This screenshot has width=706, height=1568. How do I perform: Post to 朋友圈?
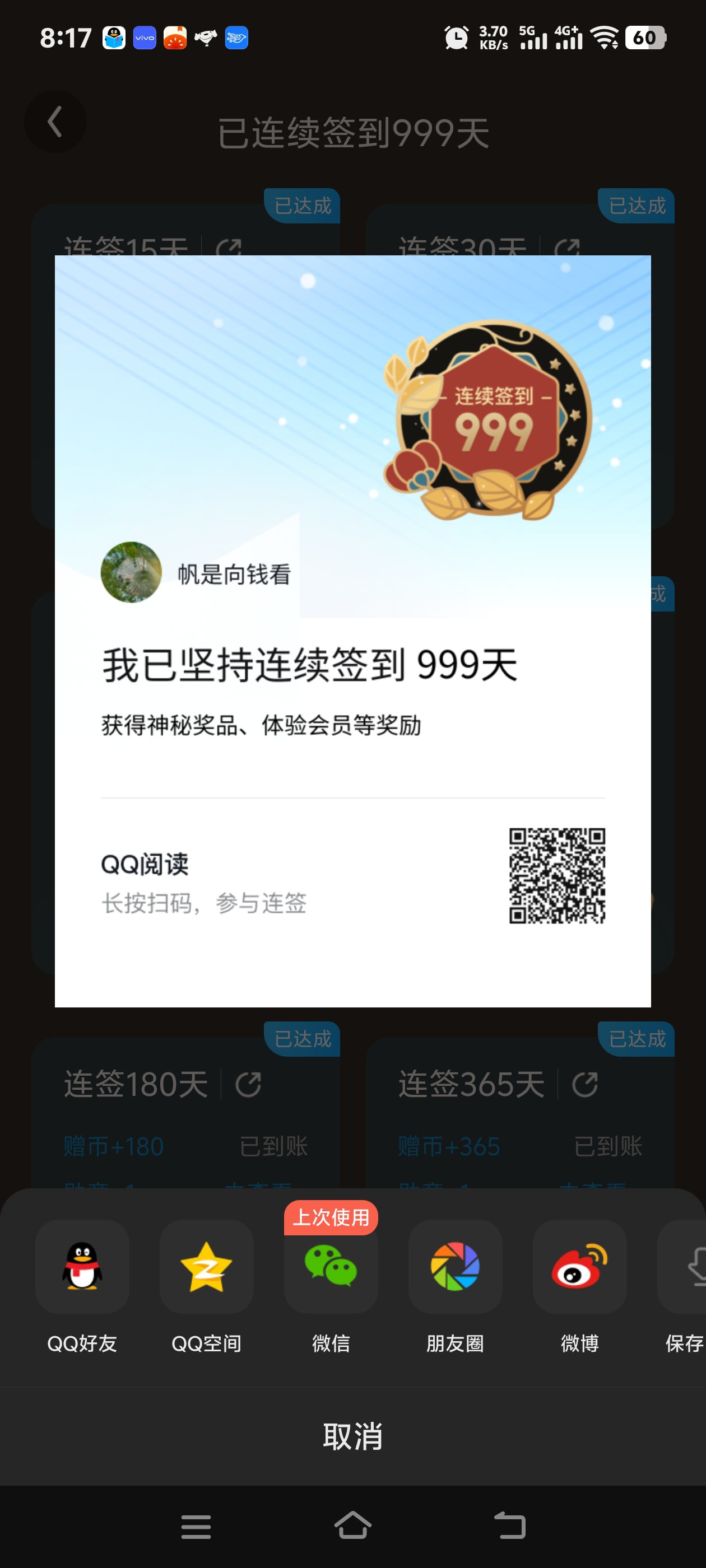pos(455,1267)
